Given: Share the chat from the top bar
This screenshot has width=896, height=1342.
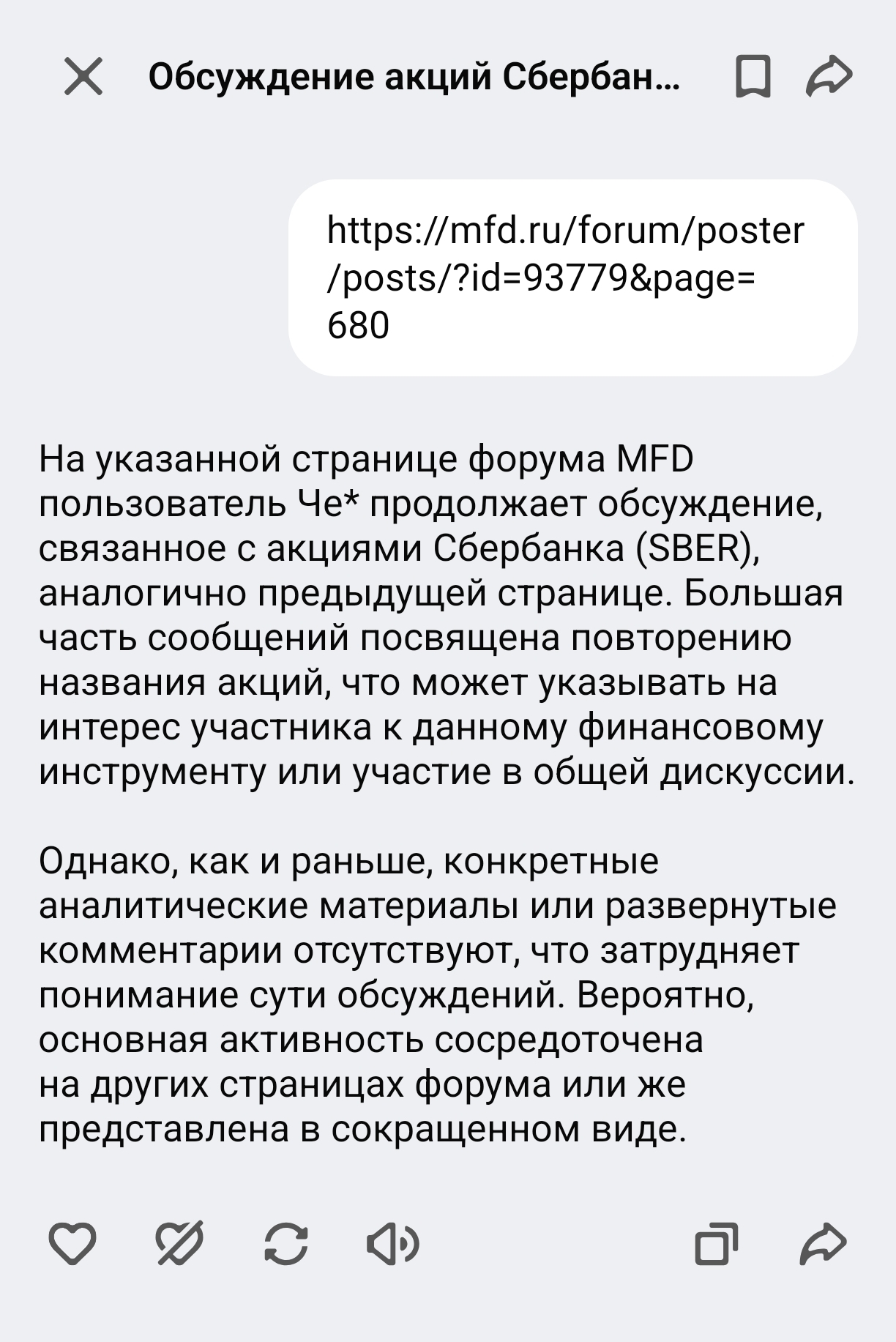Looking at the screenshot, I should coord(829,76).
